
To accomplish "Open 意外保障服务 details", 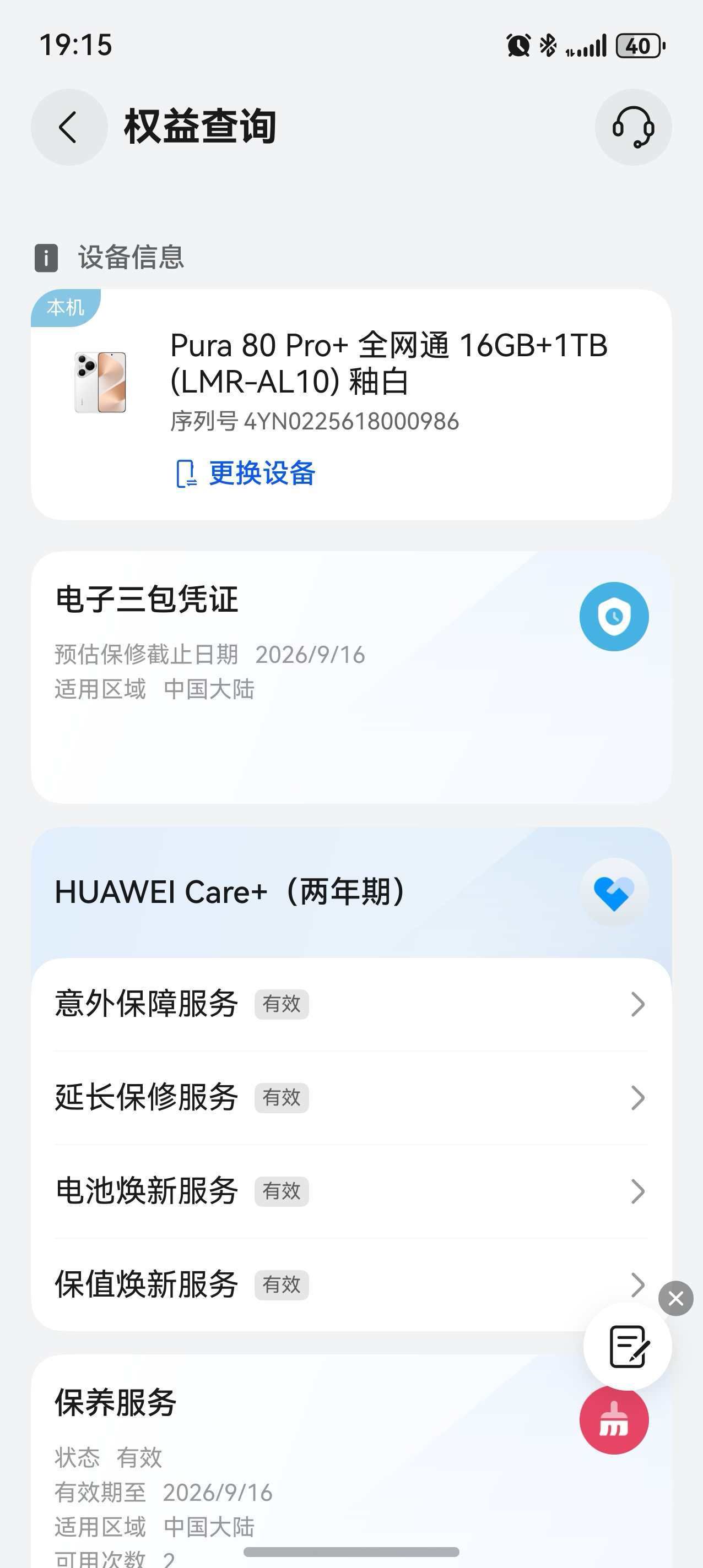I will coord(351,1004).
